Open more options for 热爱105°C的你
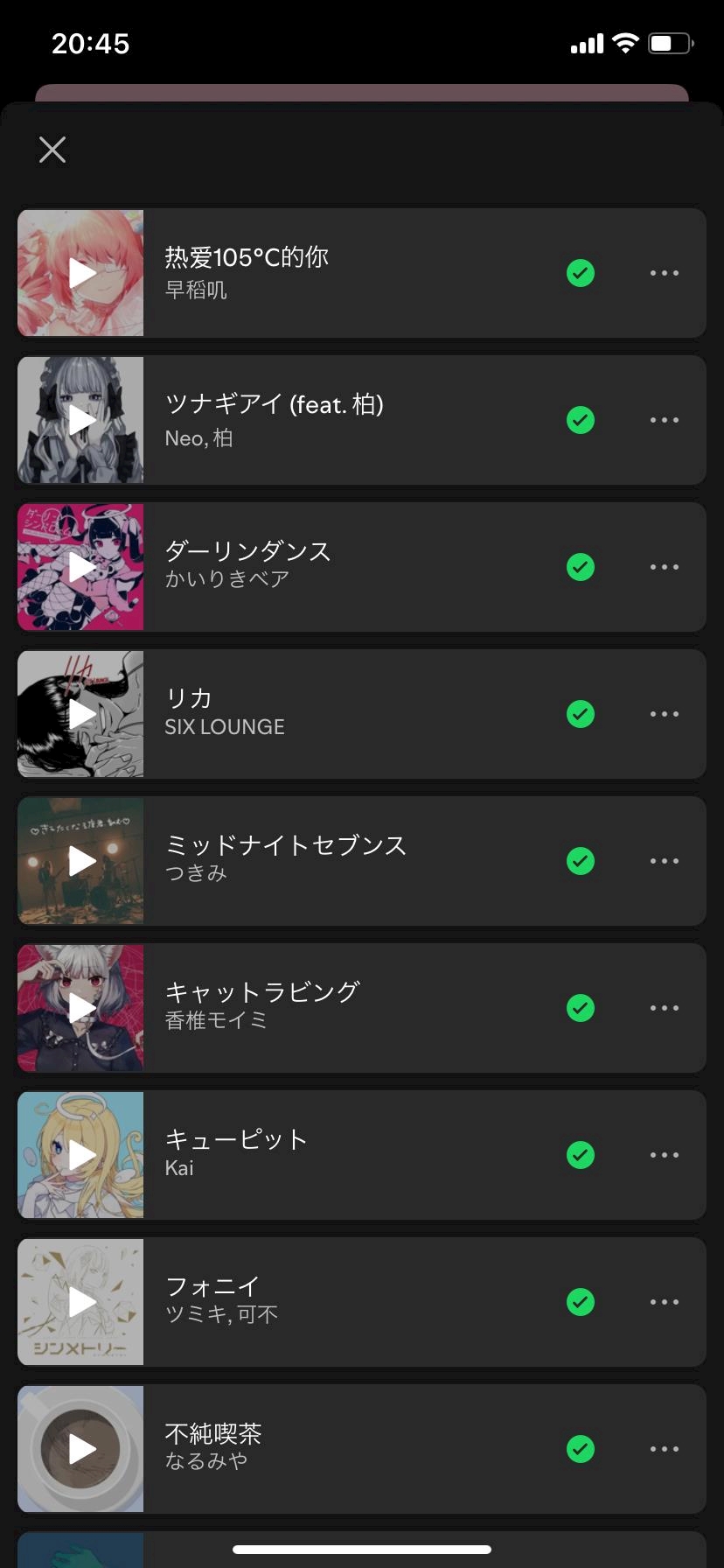 coord(665,273)
